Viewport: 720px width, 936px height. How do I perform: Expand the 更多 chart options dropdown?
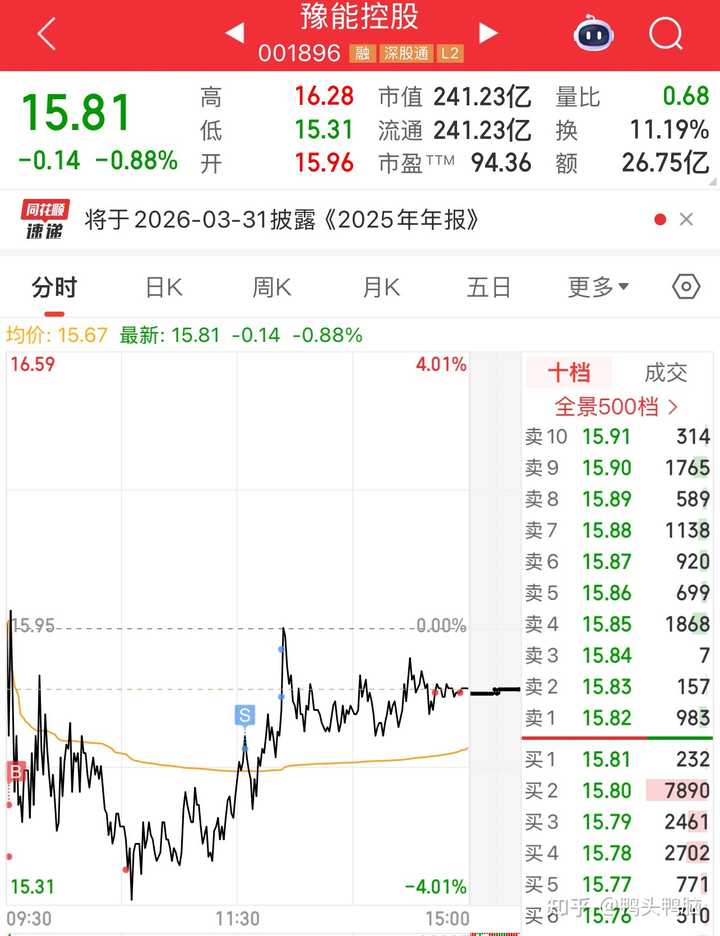tap(598, 288)
